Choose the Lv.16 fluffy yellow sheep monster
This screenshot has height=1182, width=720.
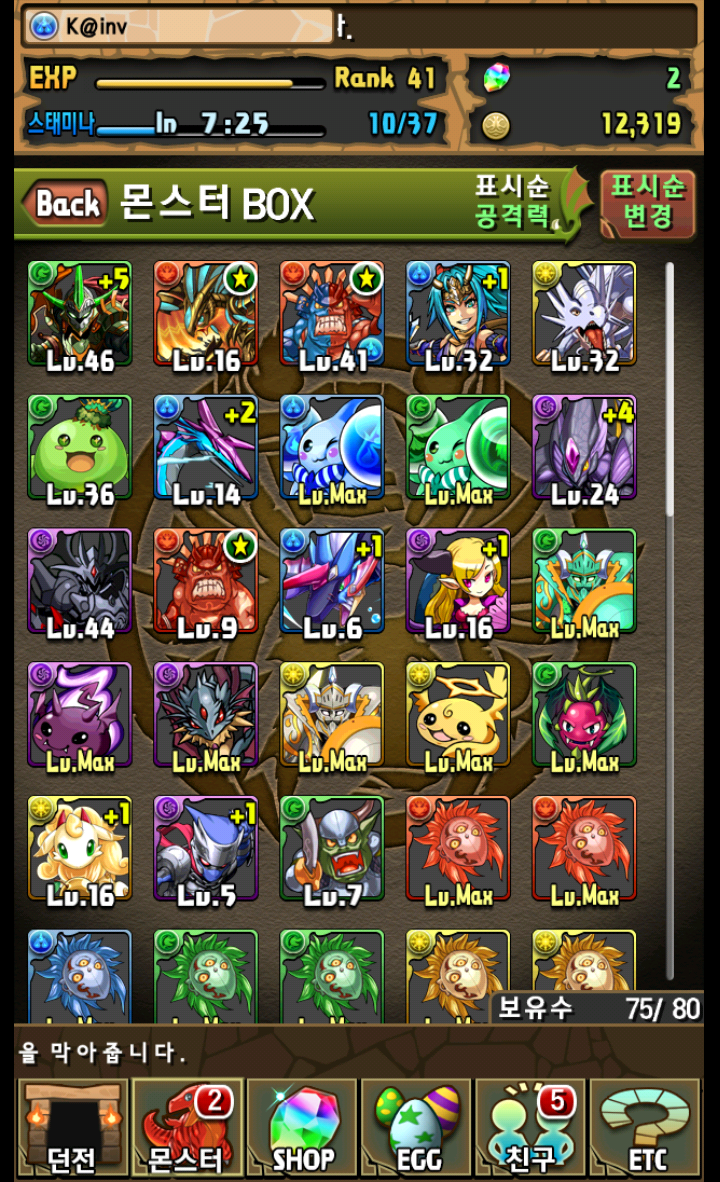pyautogui.click(x=80, y=849)
